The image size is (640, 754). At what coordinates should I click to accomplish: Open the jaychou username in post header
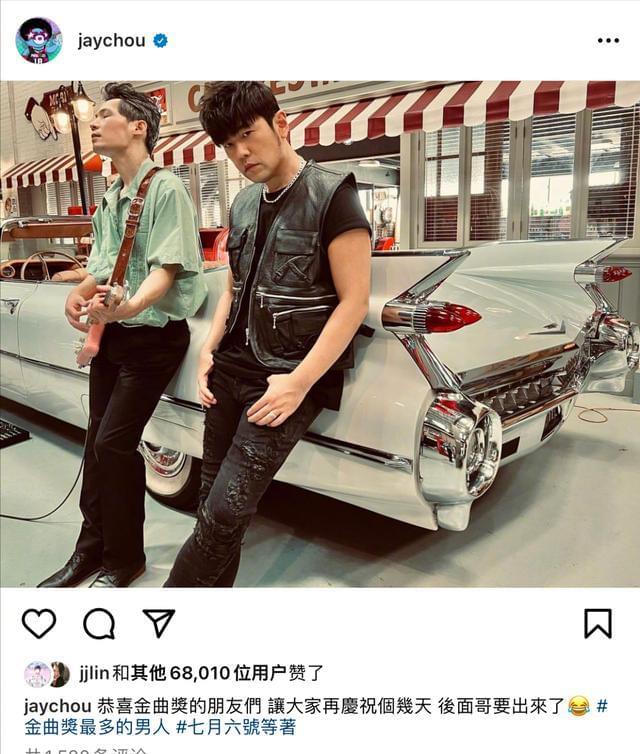pyautogui.click(x=110, y=41)
